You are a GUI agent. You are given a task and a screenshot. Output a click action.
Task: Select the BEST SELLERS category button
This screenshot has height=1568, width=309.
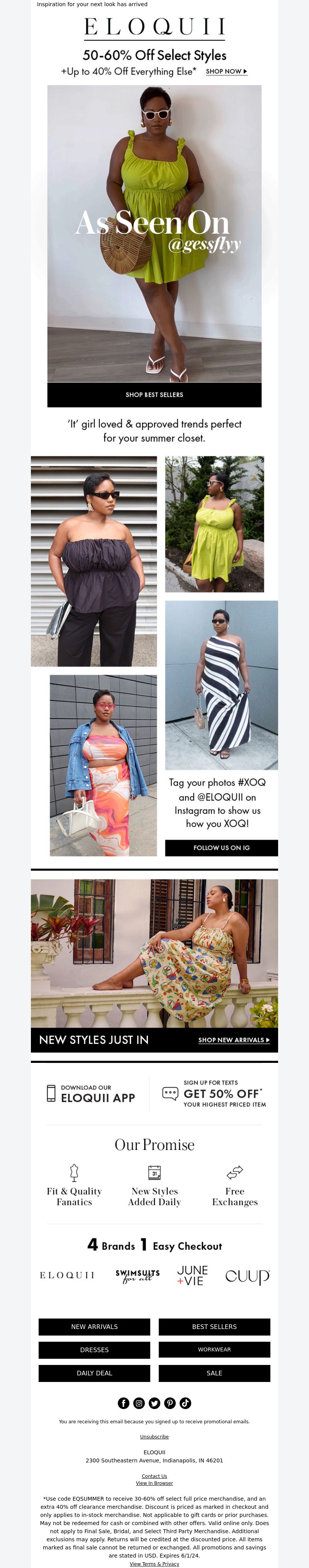click(214, 1326)
